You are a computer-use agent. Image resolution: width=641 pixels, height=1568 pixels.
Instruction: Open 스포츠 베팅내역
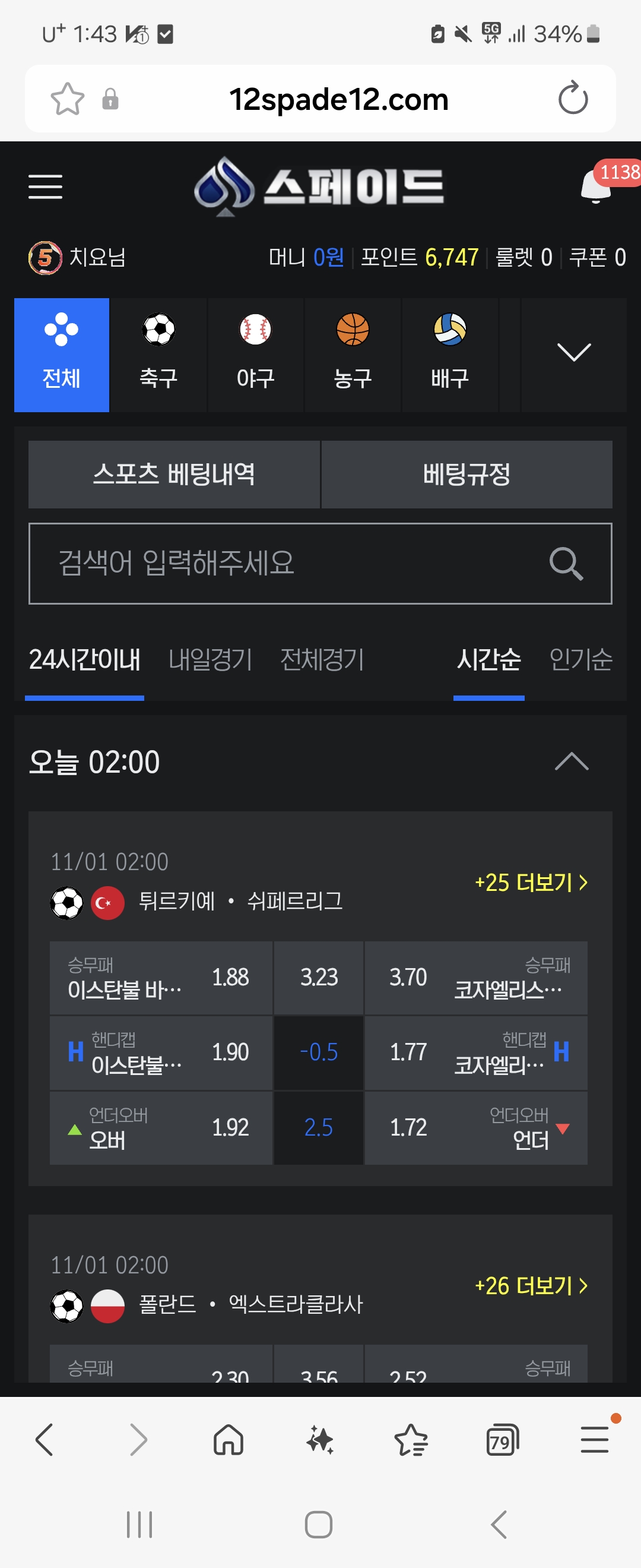click(x=174, y=474)
